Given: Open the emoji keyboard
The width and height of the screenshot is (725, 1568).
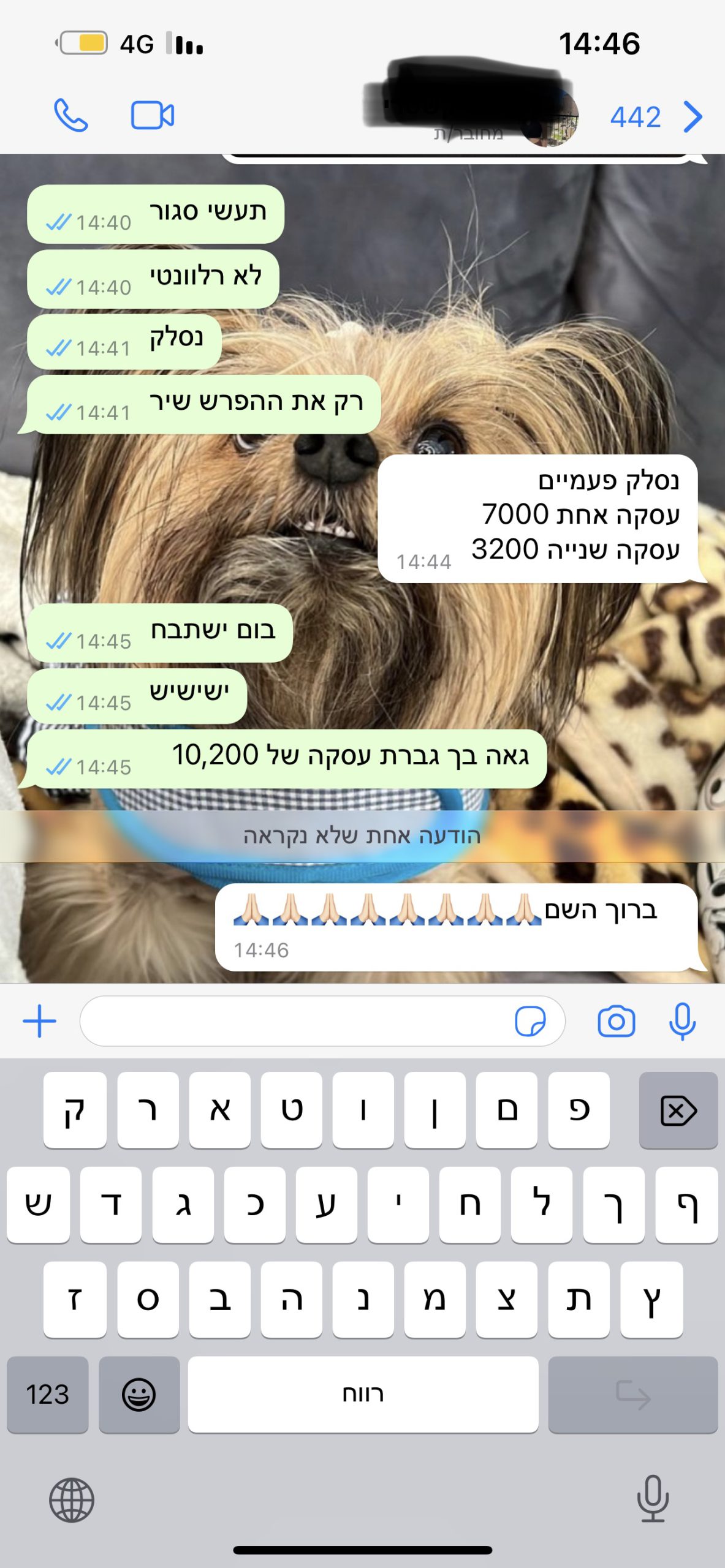Looking at the screenshot, I should [139, 1395].
